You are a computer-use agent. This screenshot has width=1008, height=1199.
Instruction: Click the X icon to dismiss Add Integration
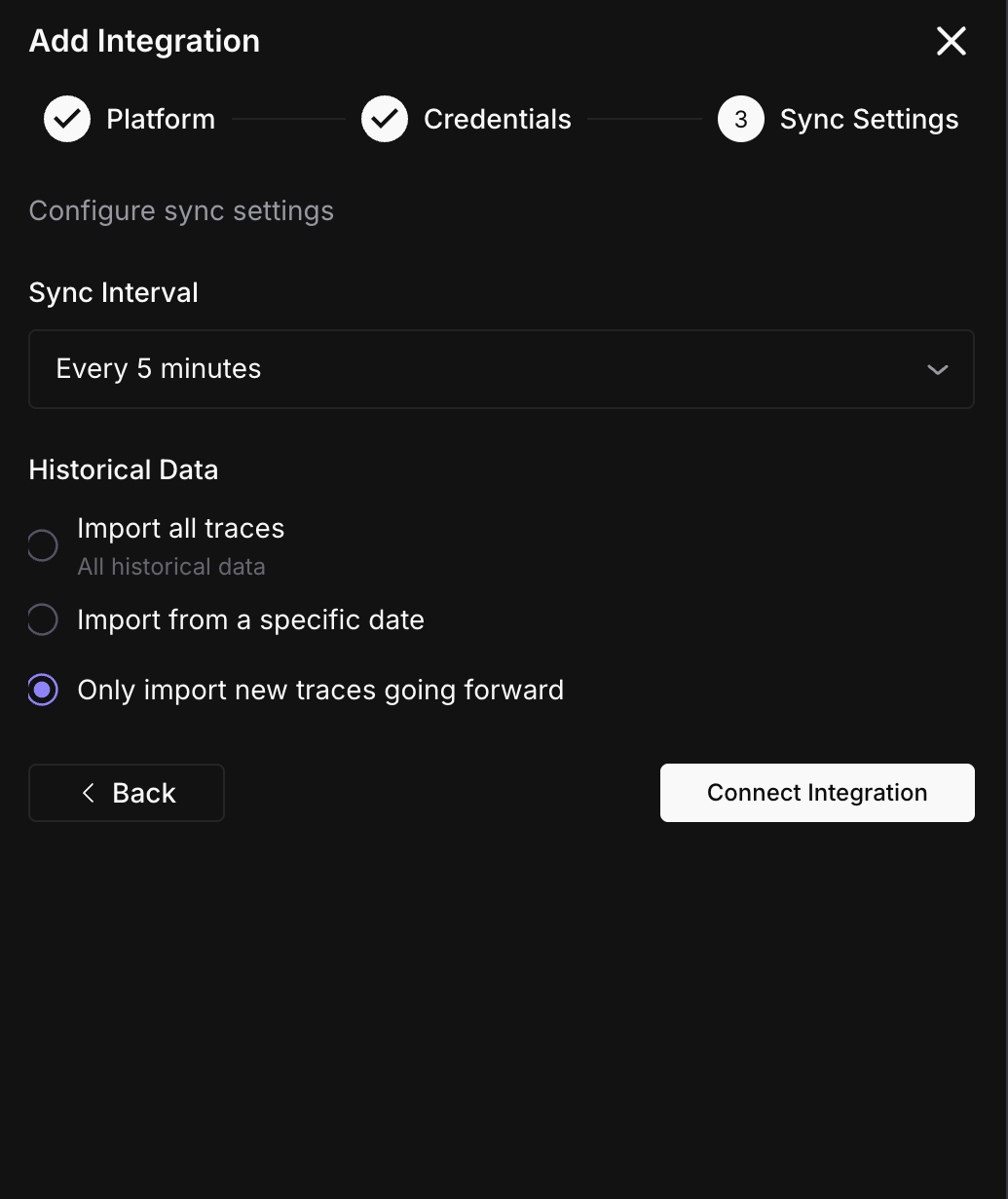951,41
